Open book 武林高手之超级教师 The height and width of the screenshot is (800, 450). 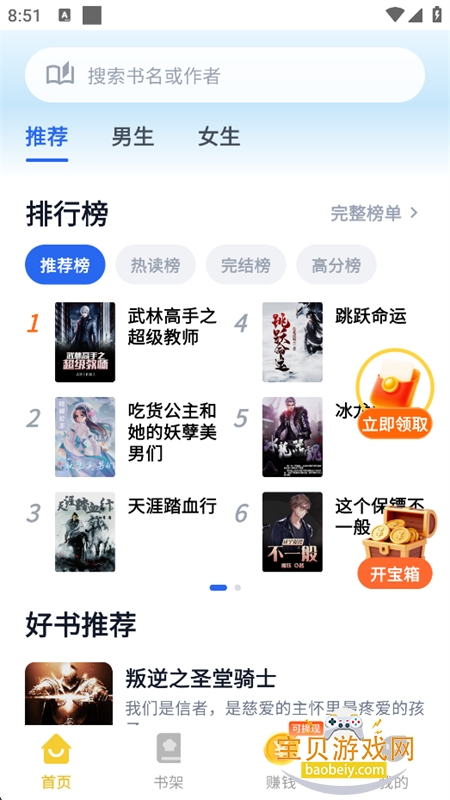[x=136, y=342]
